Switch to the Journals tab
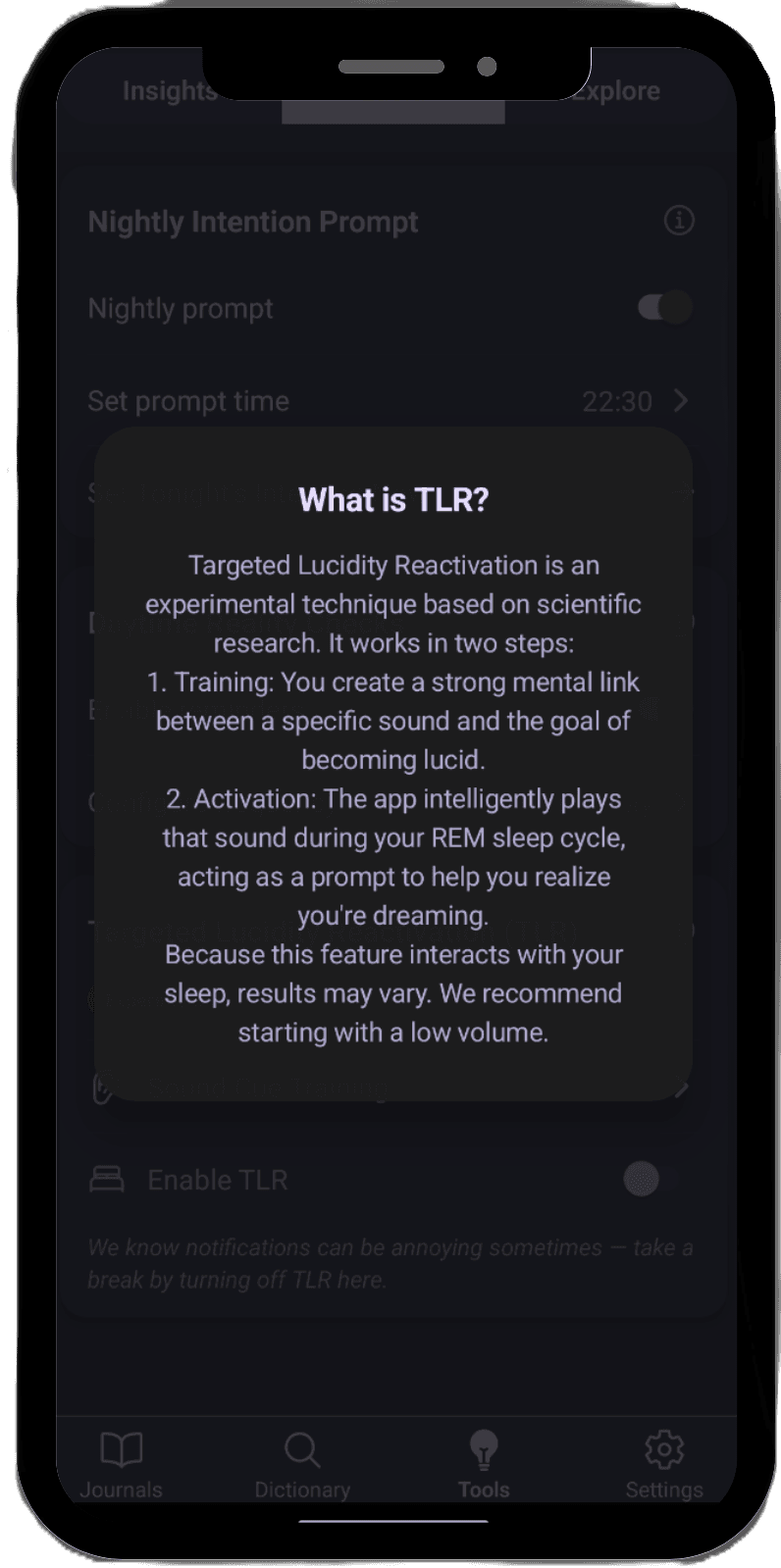Screen dimensions: 781x1568 (122, 1464)
